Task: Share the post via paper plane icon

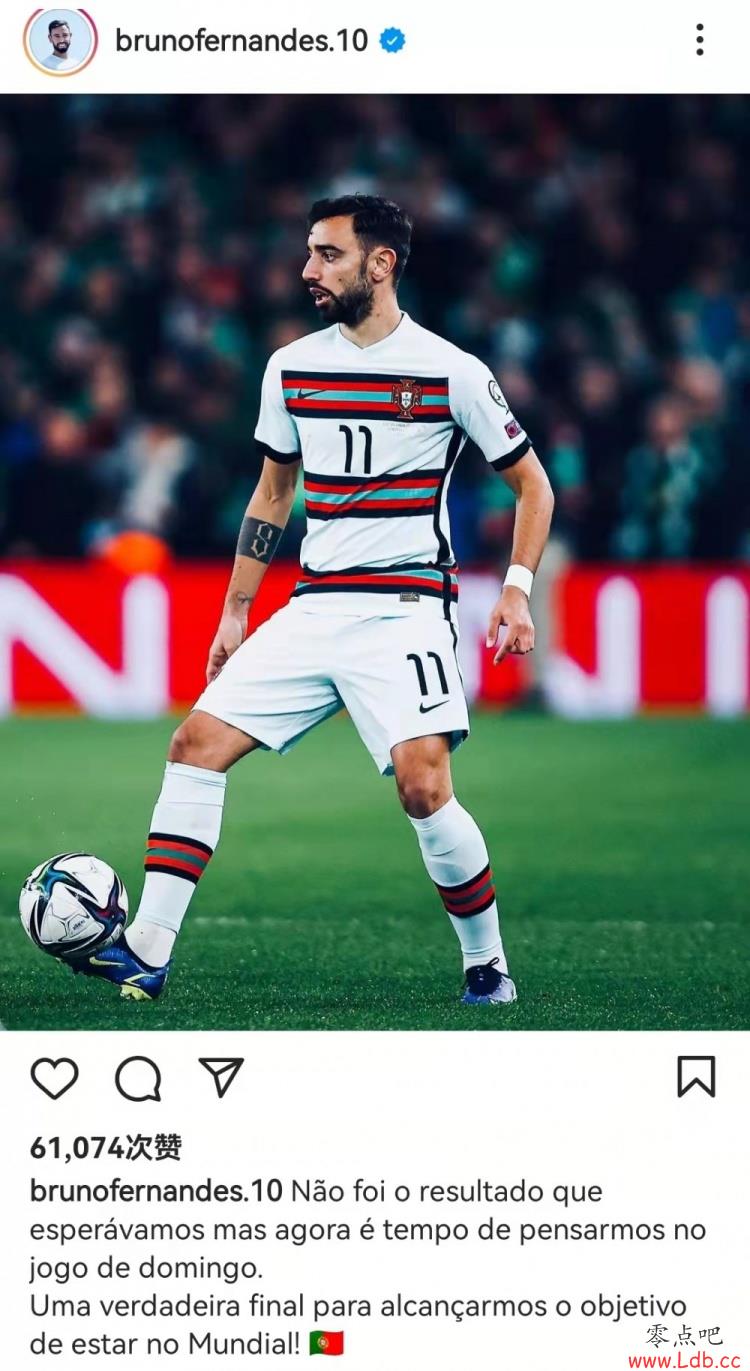Action: coord(221,1077)
